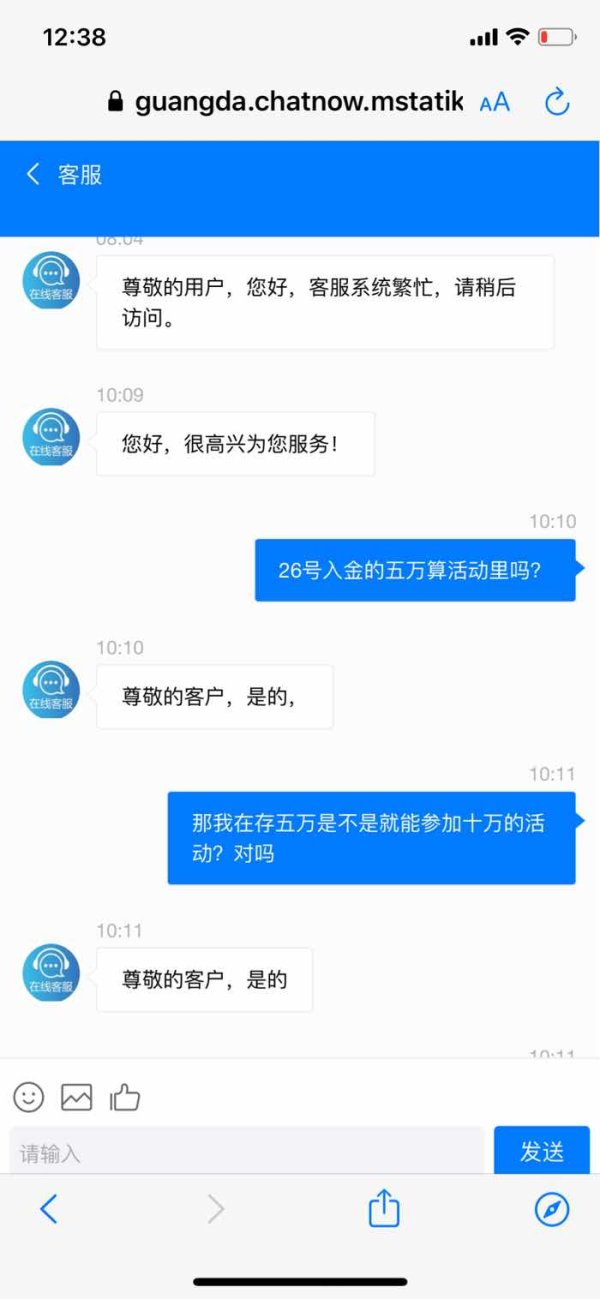Tap the thumbs-up rating icon
The width and height of the screenshot is (600, 1299).
click(125, 1097)
